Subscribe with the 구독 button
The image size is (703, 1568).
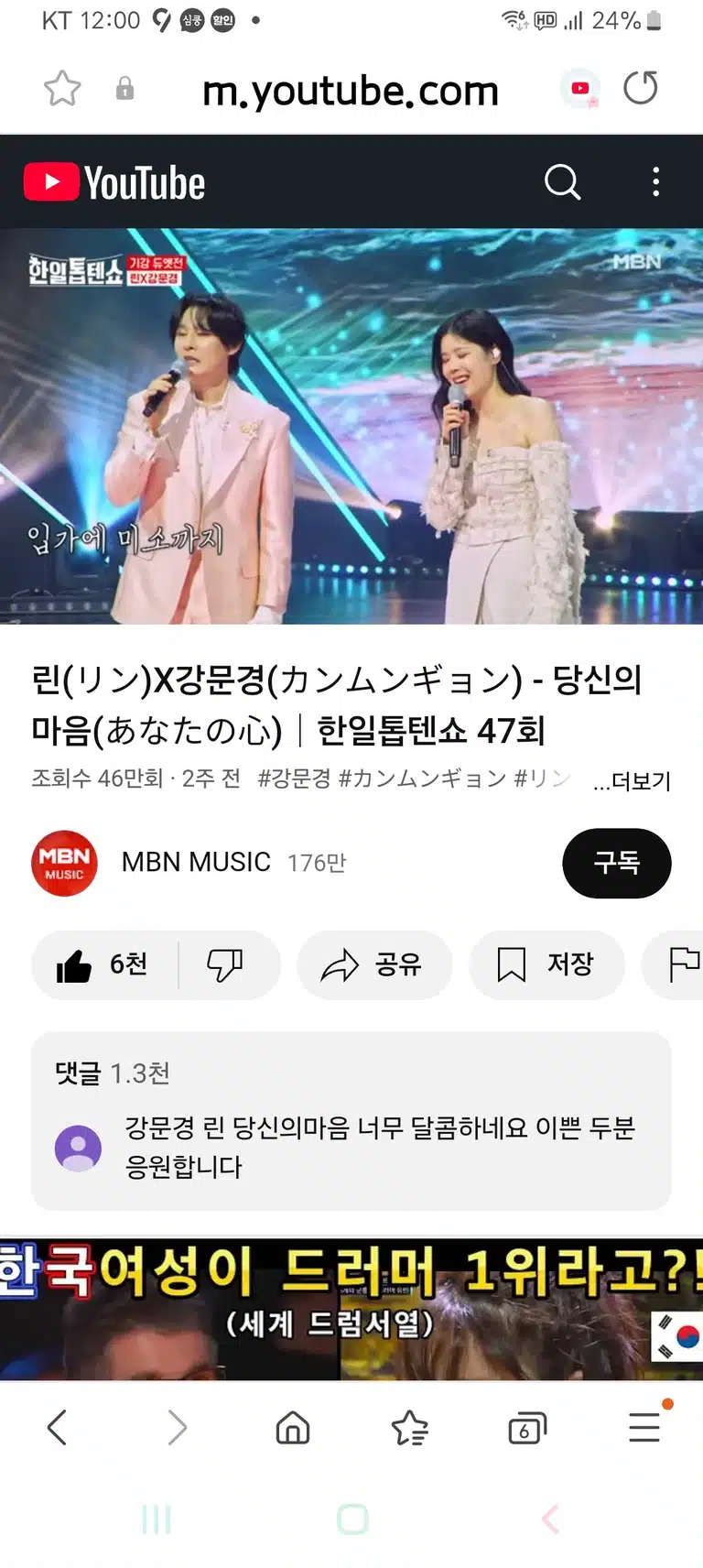click(x=617, y=863)
